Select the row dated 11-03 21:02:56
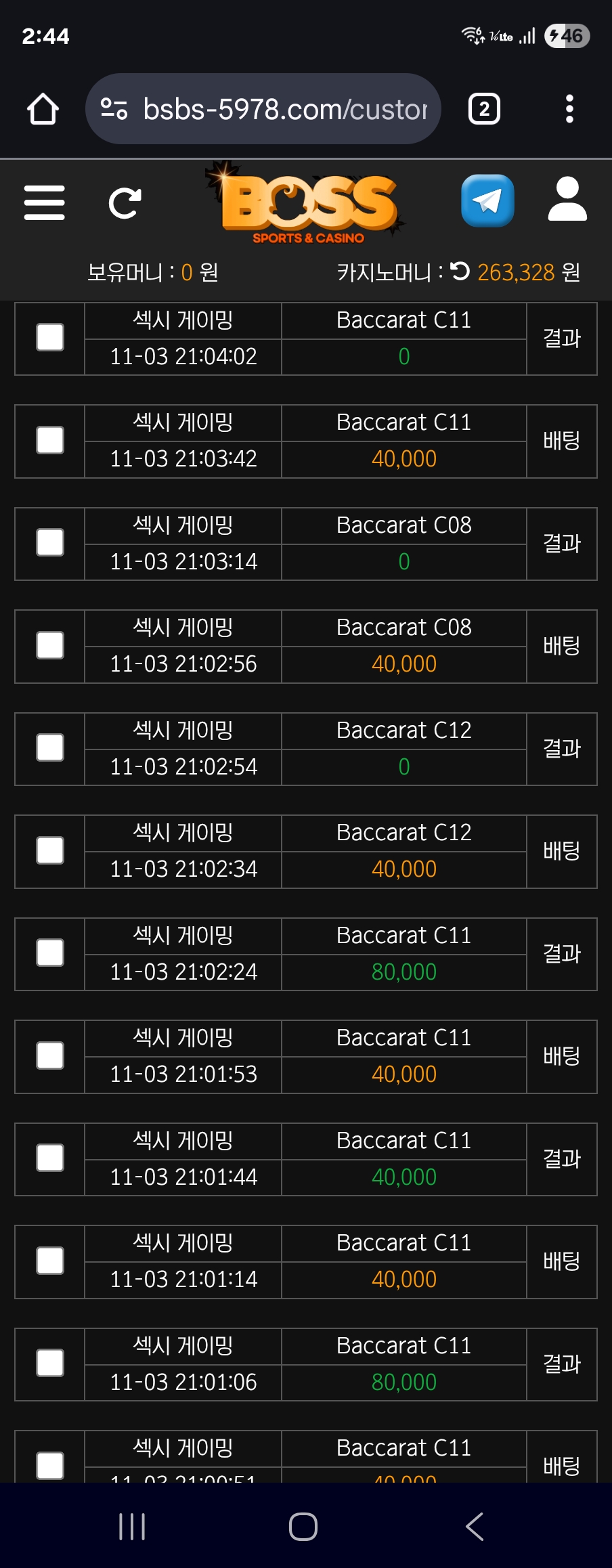Image resolution: width=612 pixels, height=1568 pixels. tap(50, 645)
